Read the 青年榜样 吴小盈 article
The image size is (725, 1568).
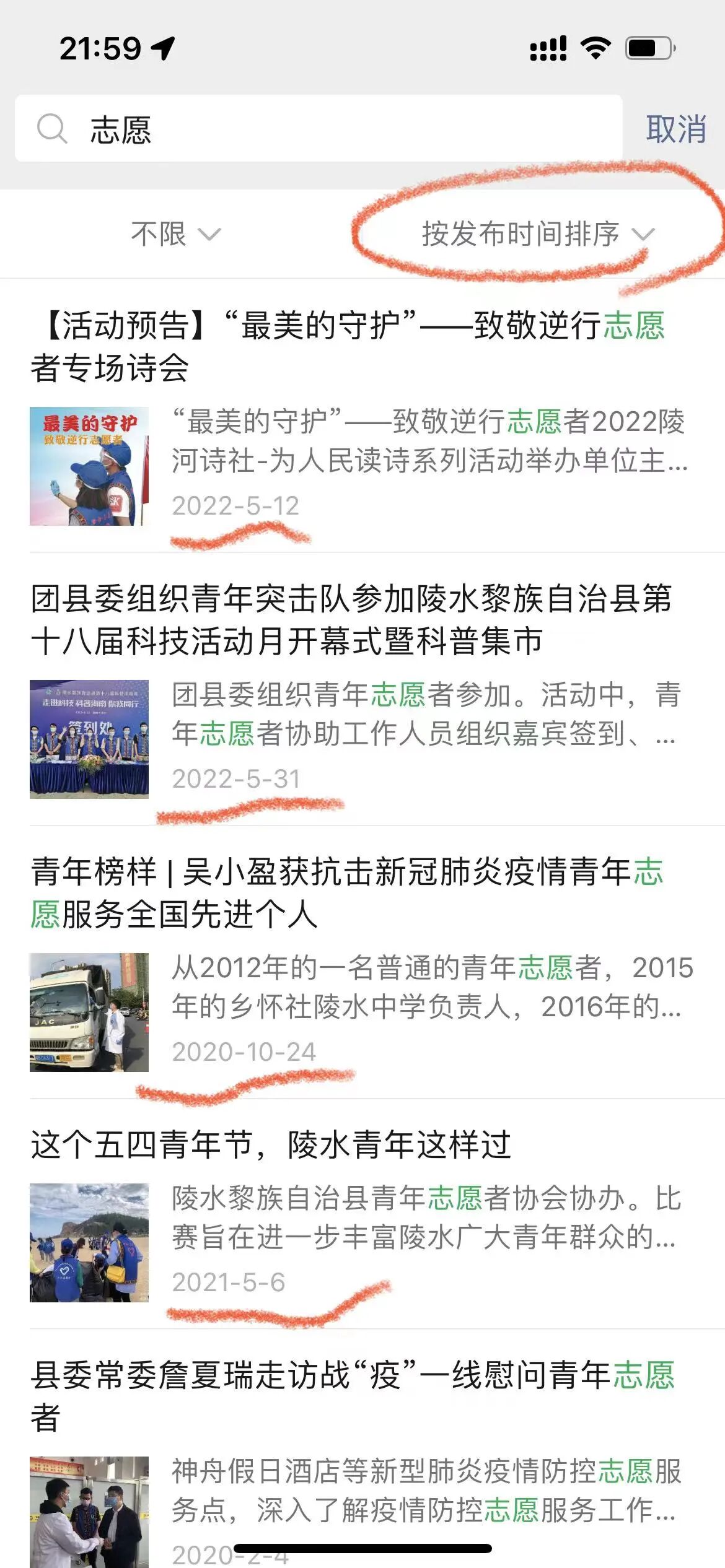coord(347,893)
